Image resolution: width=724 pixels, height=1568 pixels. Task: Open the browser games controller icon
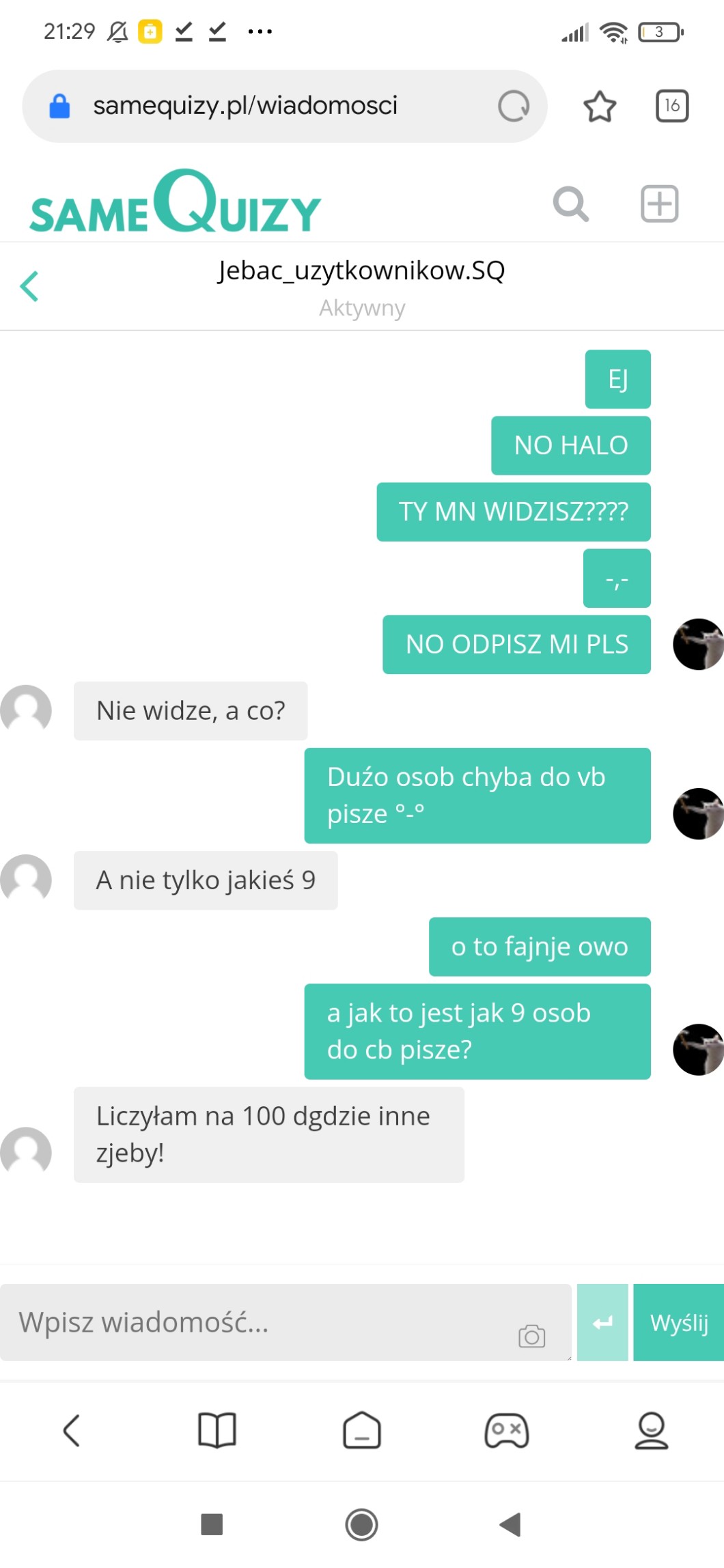[x=506, y=1430]
